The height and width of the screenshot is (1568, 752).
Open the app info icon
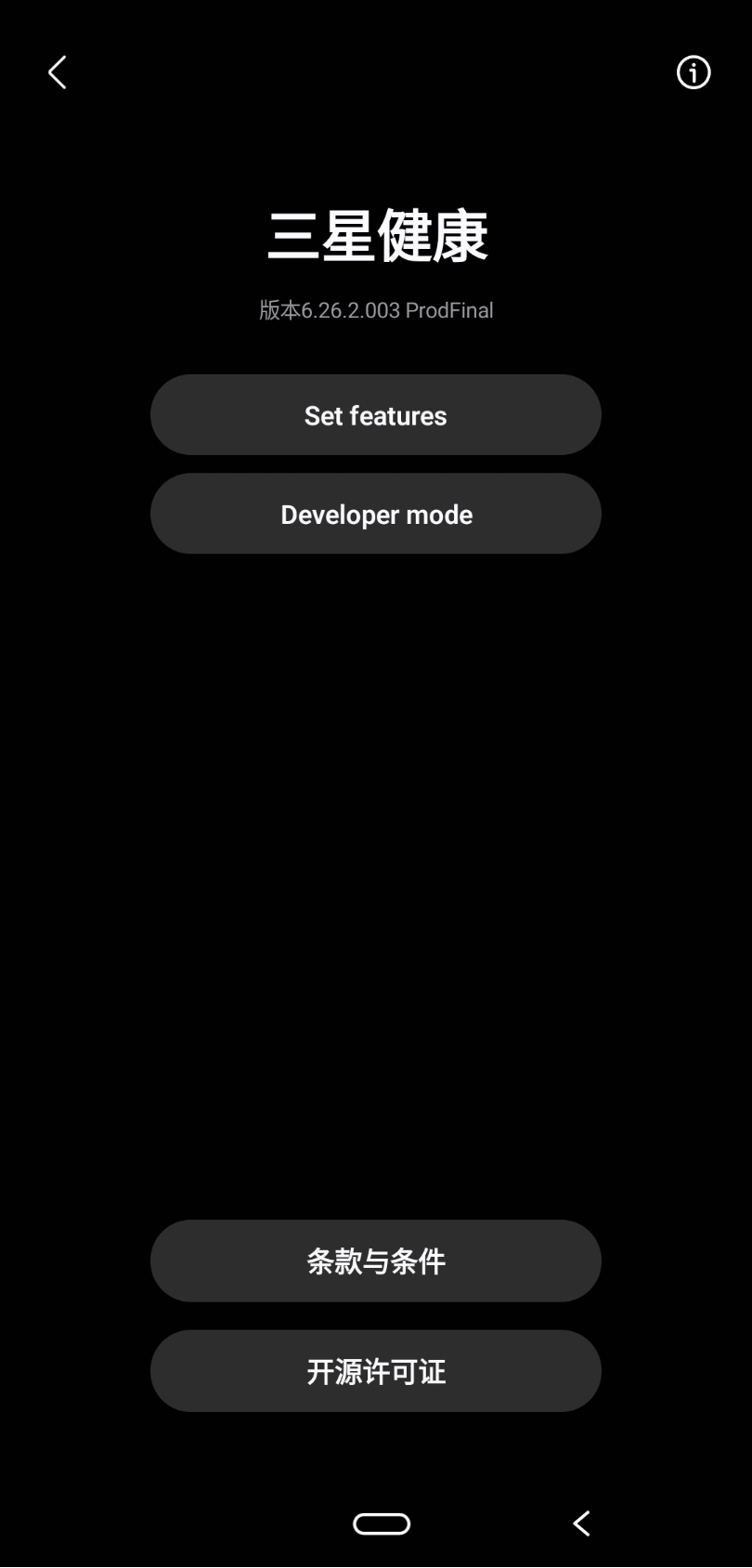693,72
